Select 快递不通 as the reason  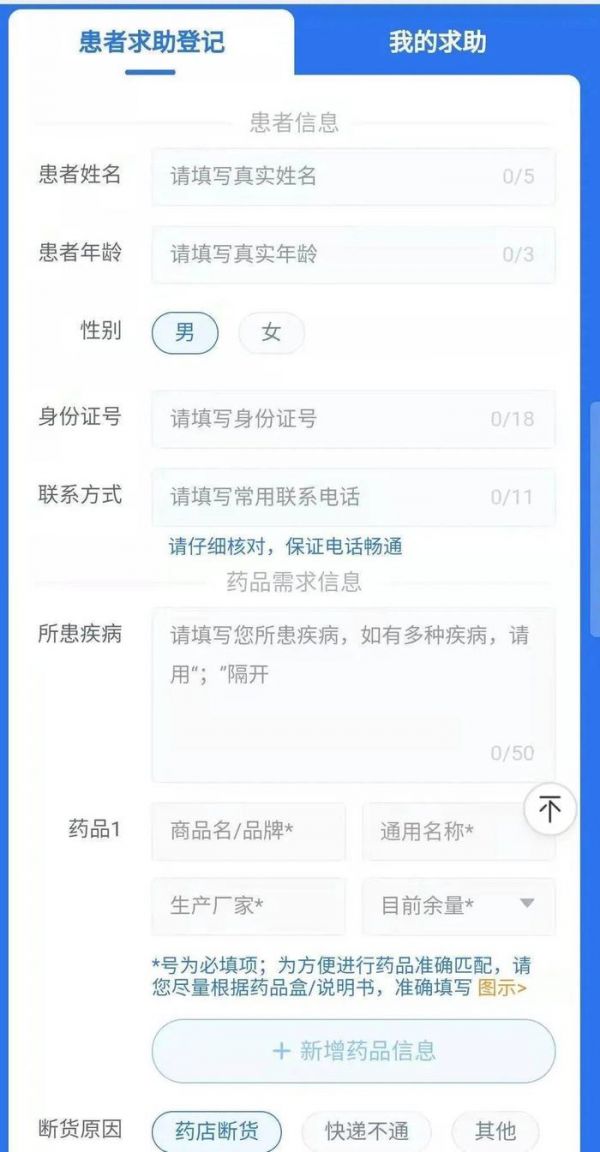coord(367,1131)
